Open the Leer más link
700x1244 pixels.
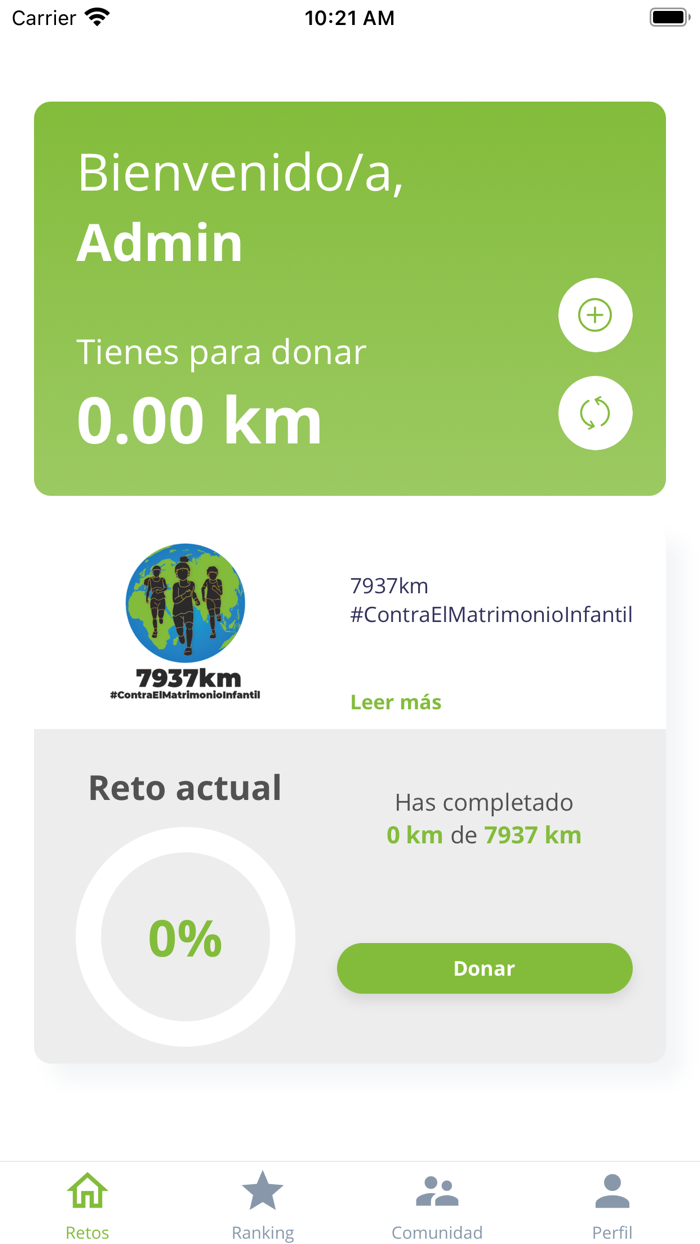tap(396, 702)
